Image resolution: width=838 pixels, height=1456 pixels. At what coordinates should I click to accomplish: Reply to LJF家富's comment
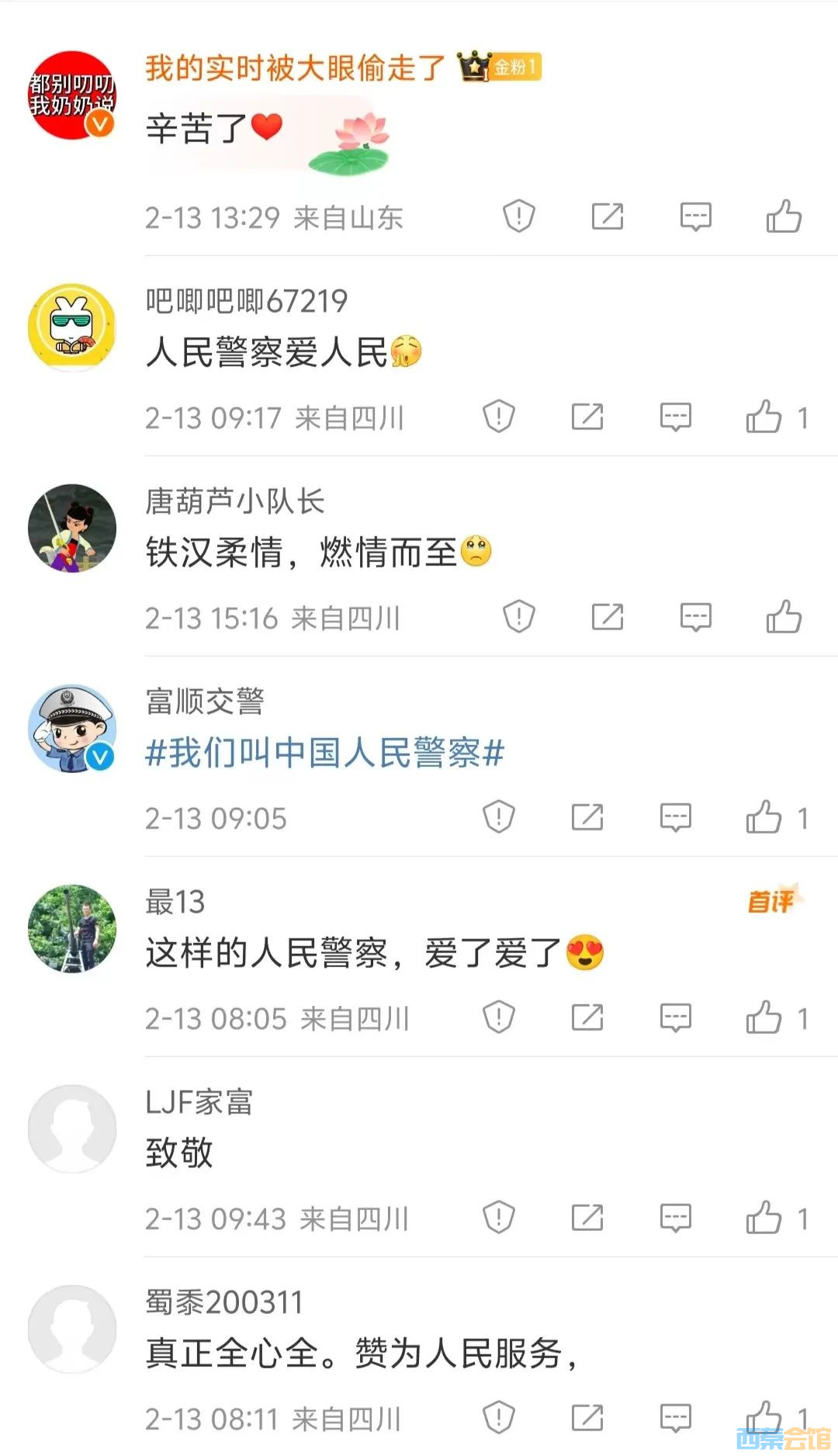tap(675, 1218)
